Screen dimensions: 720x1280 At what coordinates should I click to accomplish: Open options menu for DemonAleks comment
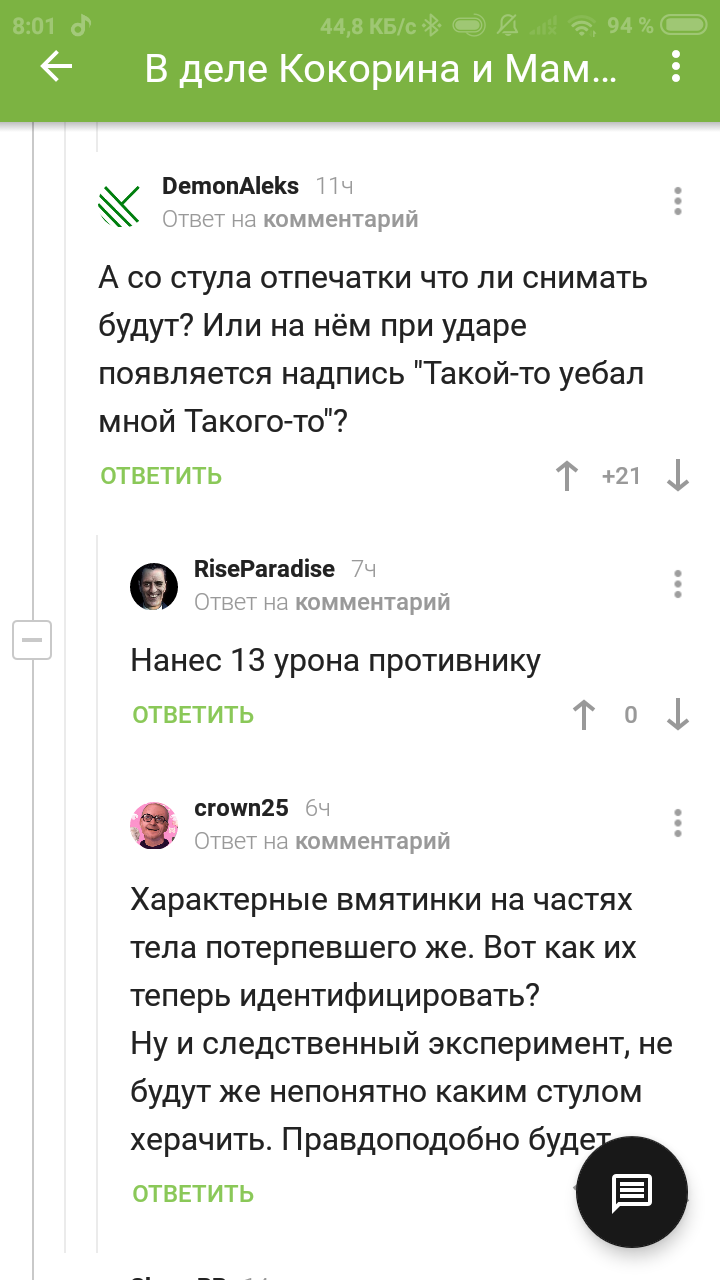677,201
